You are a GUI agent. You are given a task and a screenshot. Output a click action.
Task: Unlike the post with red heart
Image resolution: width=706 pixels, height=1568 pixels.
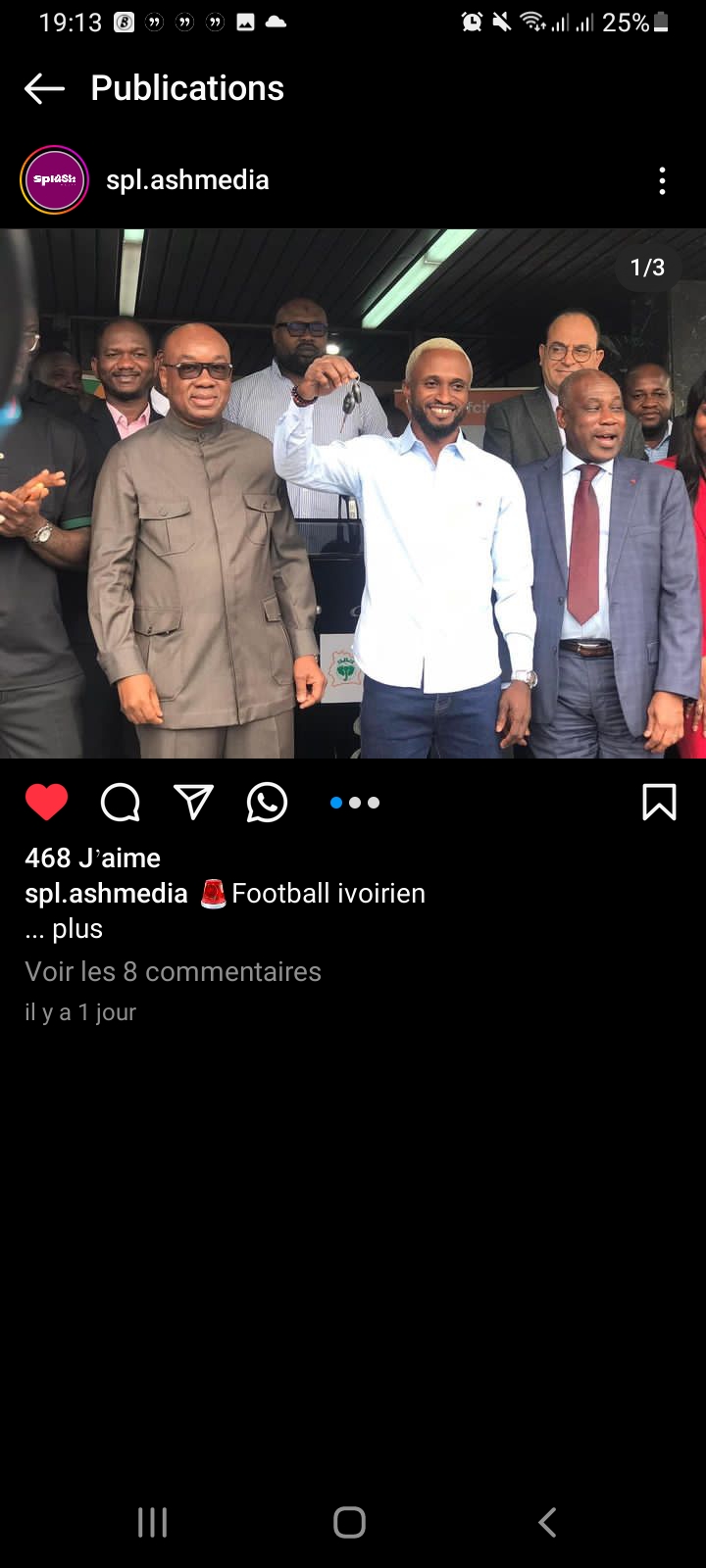point(46,803)
